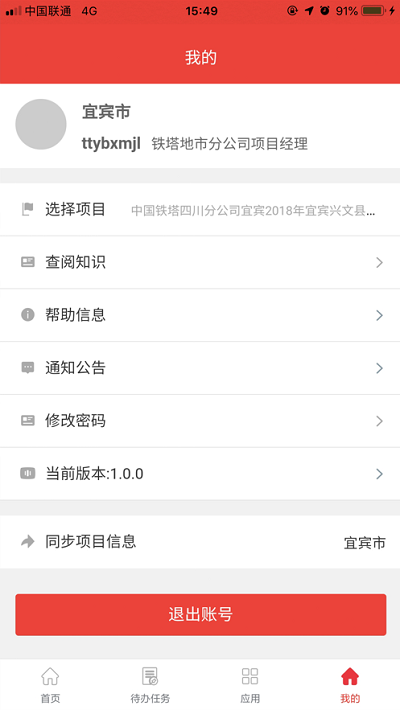
Task: Open 查阅知识 row
Action: [x=200, y=263]
